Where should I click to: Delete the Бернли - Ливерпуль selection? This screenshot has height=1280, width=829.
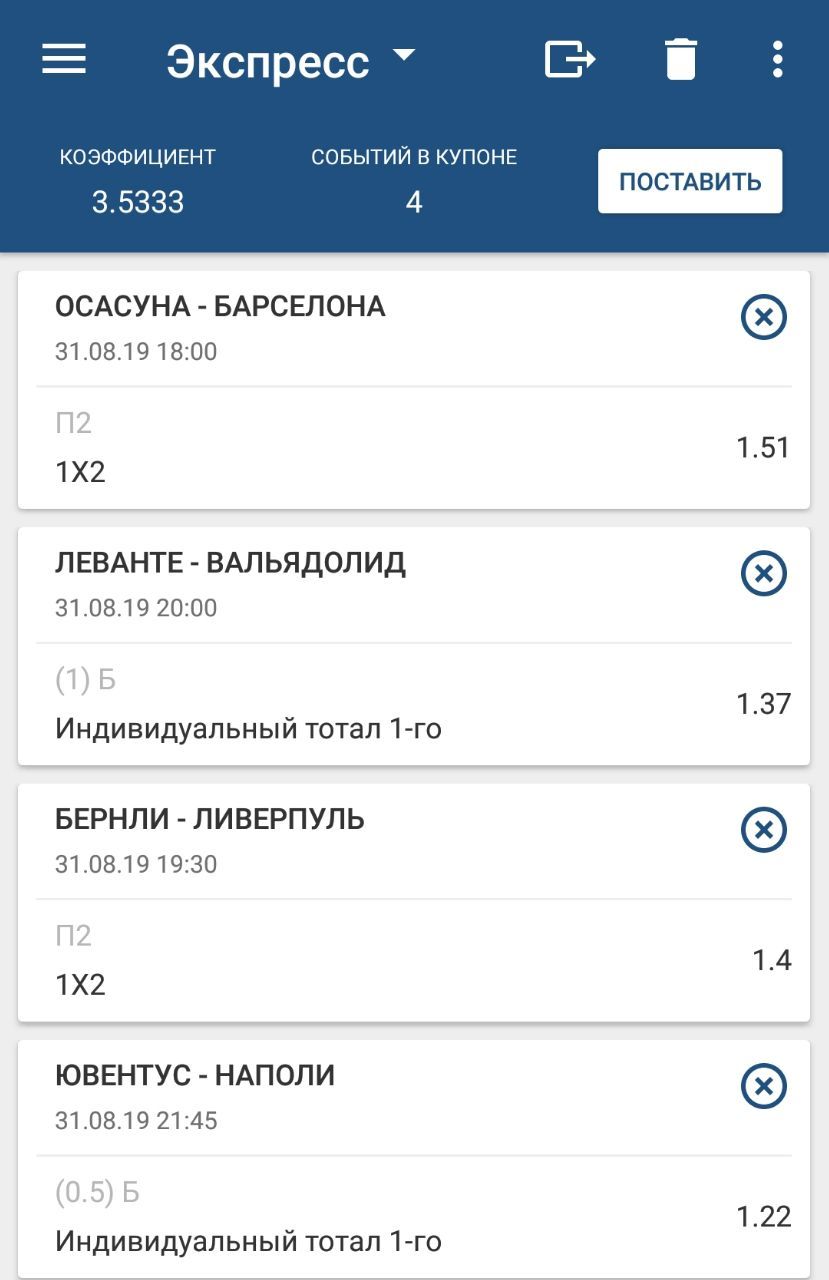click(x=763, y=830)
